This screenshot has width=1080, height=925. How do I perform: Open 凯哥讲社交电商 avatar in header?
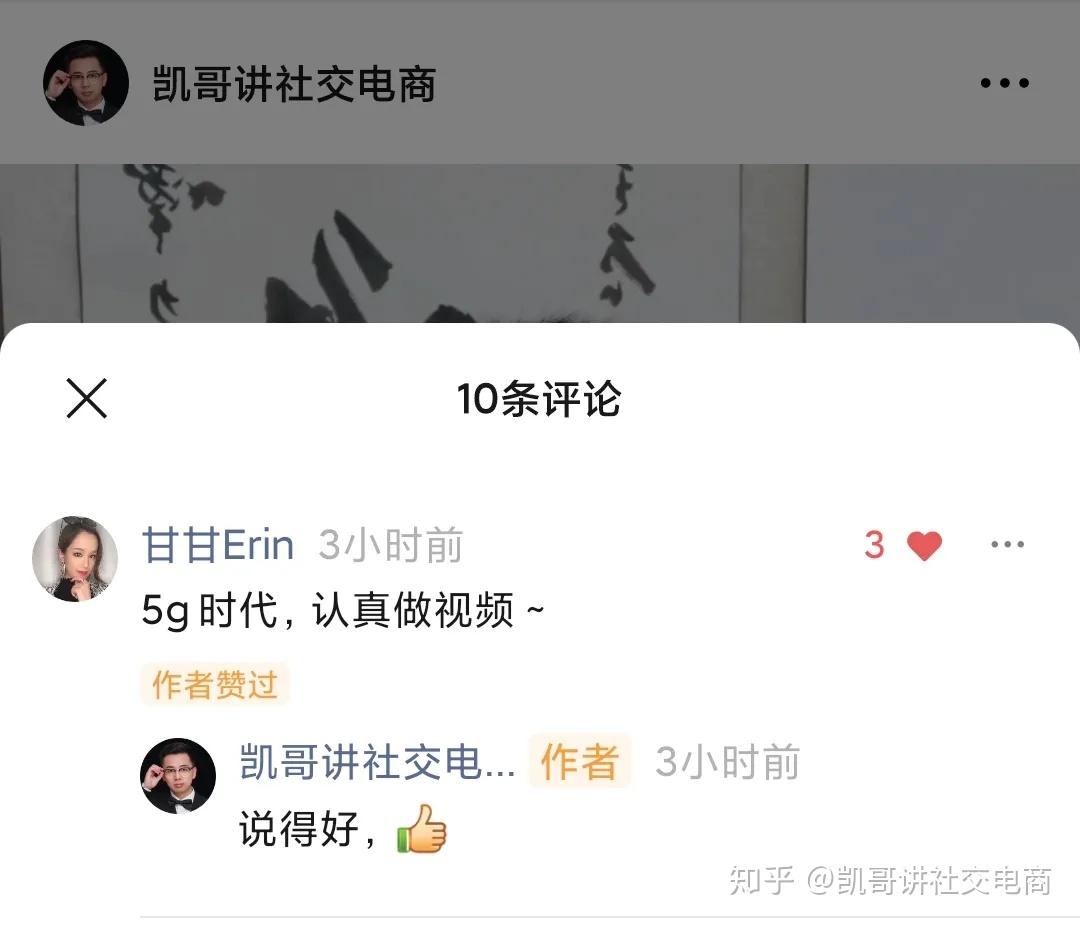coord(86,83)
